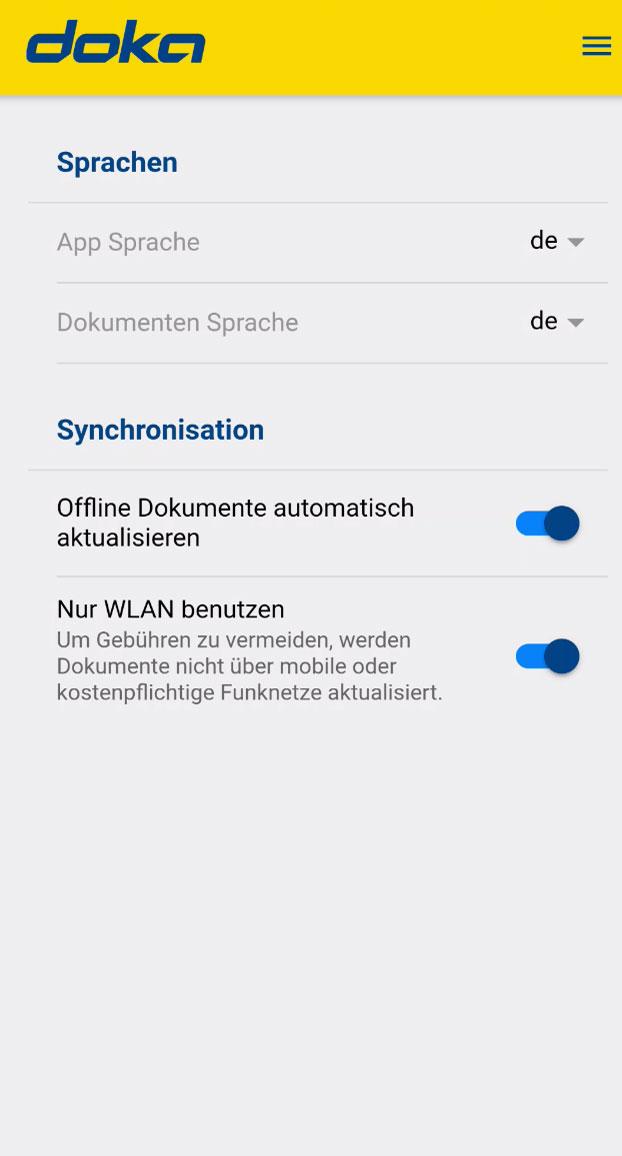Disable automatic offline document updates
The width and height of the screenshot is (622, 1156).
click(x=547, y=523)
